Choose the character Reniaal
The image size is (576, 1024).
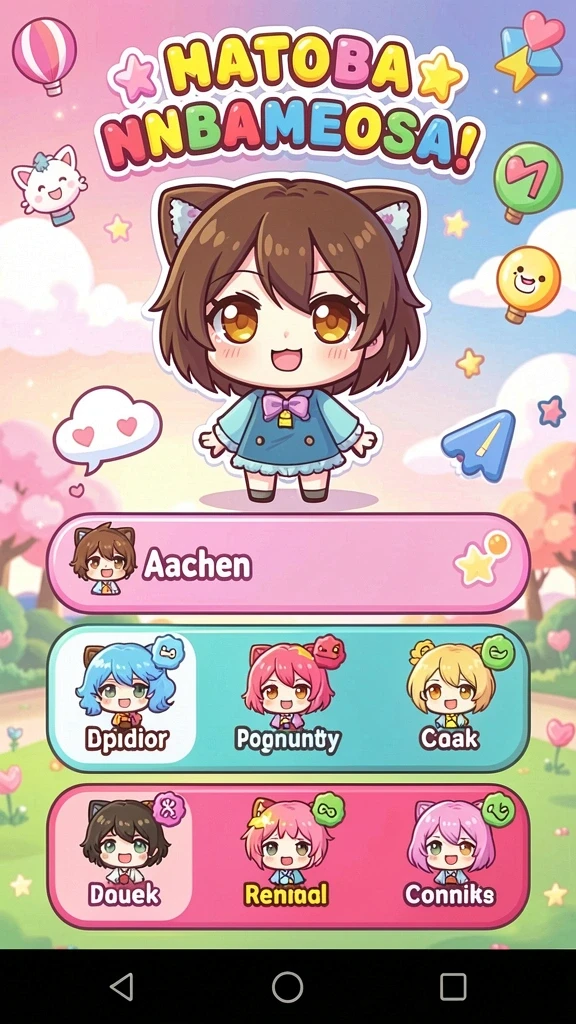(x=288, y=854)
